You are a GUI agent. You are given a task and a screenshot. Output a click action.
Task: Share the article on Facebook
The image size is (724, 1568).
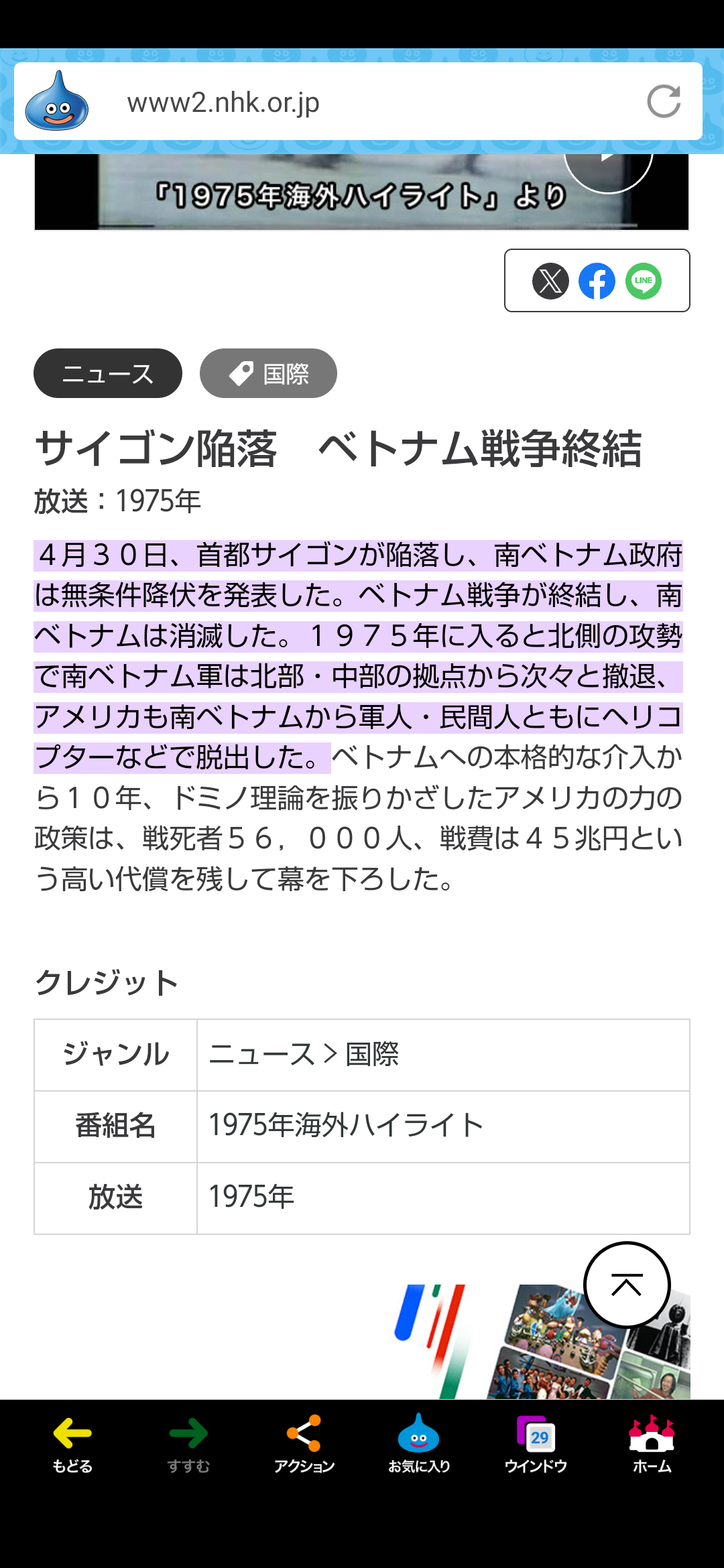597,281
